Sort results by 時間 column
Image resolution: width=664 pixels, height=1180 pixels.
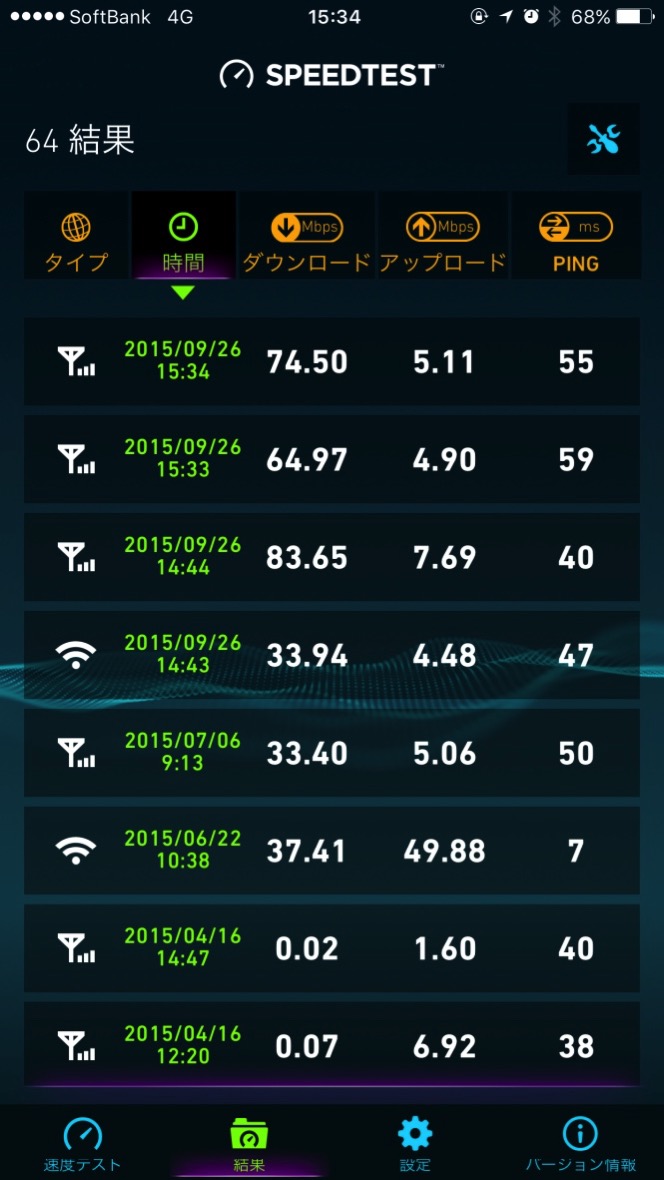(x=184, y=236)
